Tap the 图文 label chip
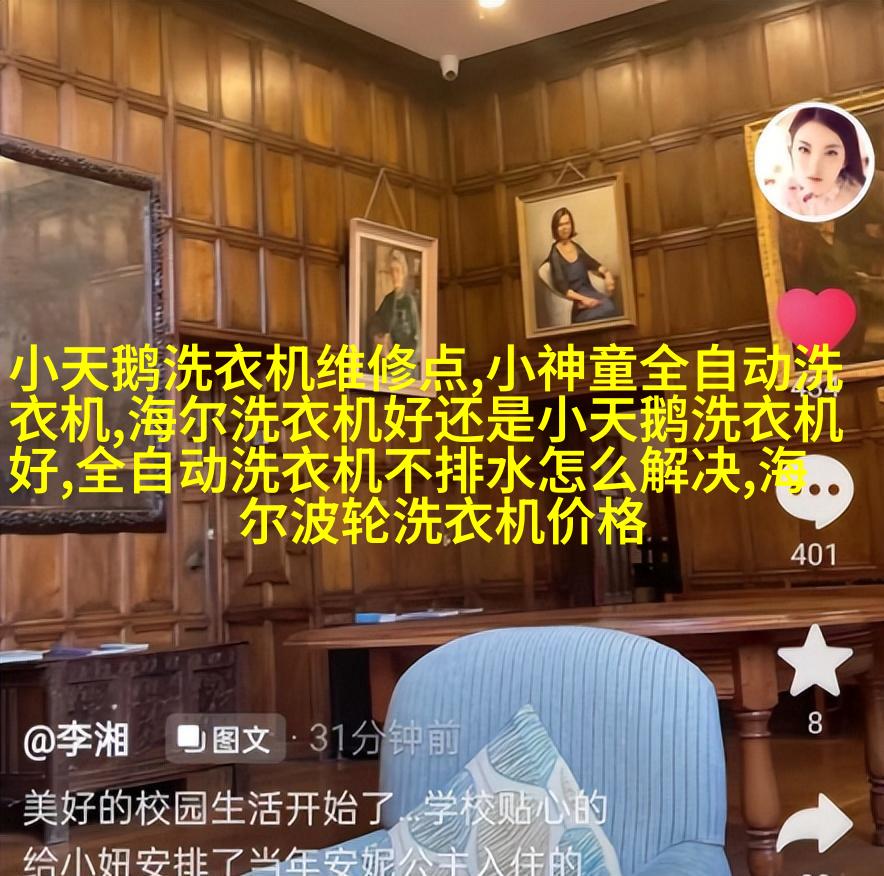 tap(224, 740)
